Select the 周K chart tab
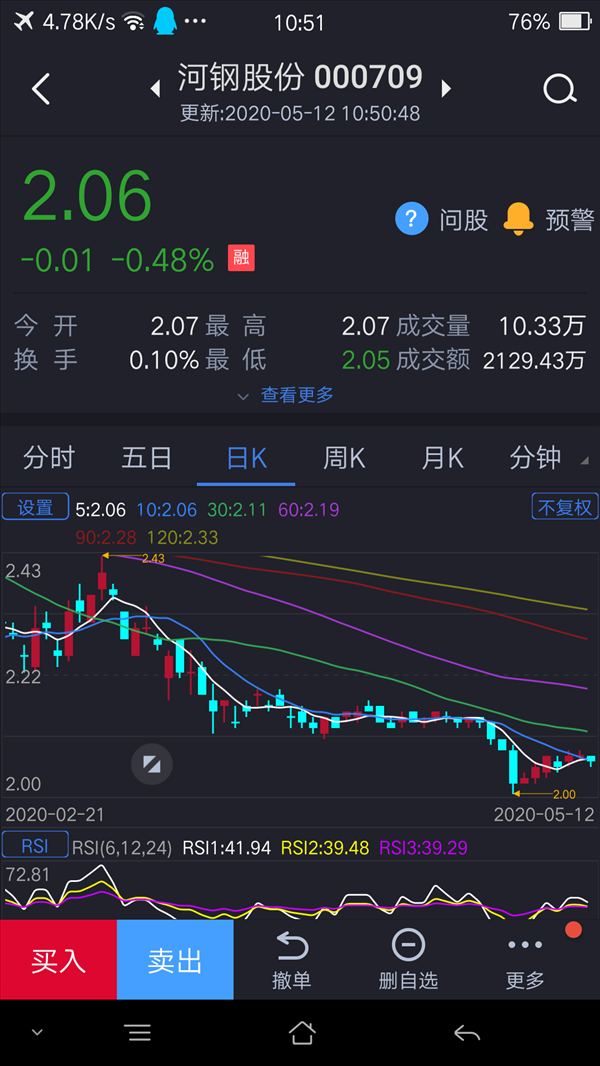Screen dimensions: 600x1066 click(x=345, y=459)
